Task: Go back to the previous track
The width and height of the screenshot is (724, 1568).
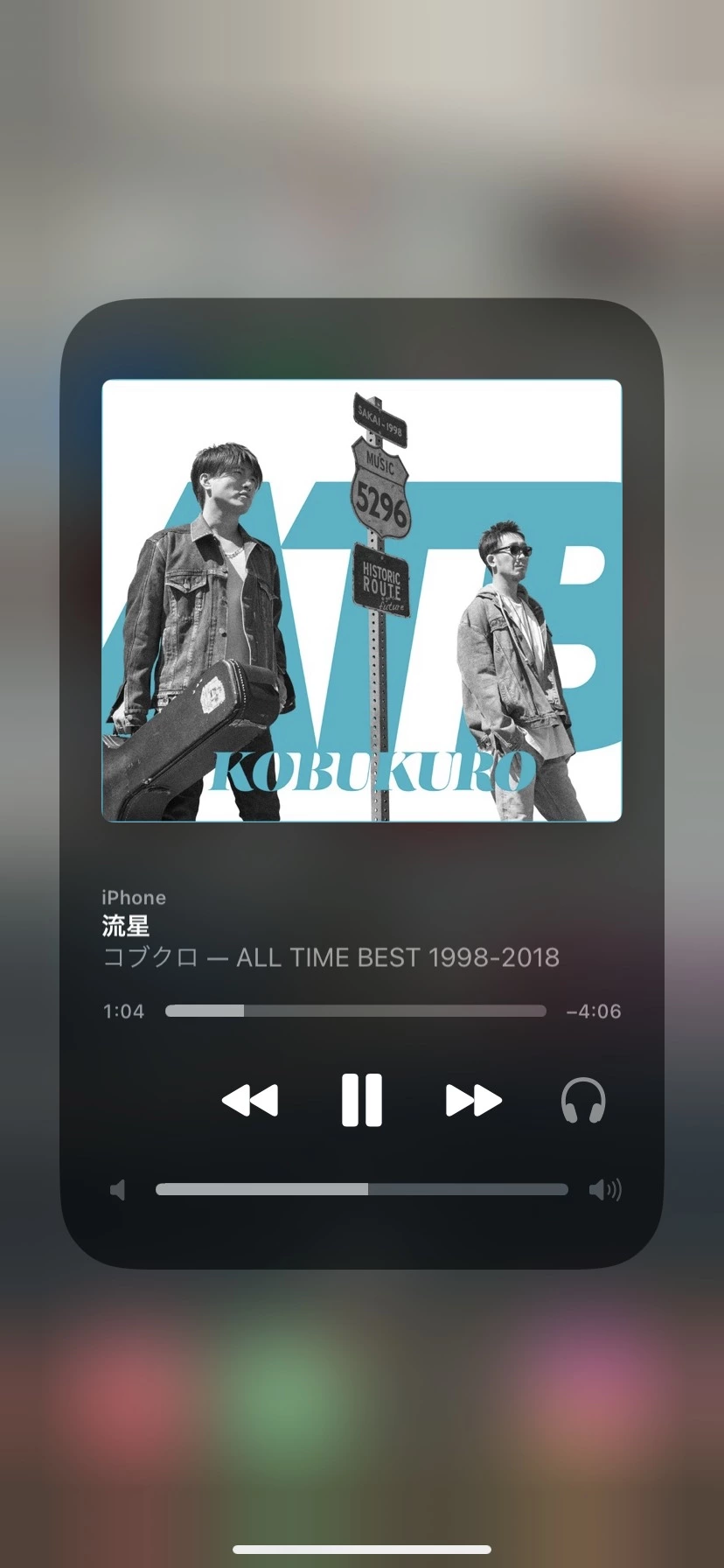Action: pyautogui.click(x=250, y=1100)
